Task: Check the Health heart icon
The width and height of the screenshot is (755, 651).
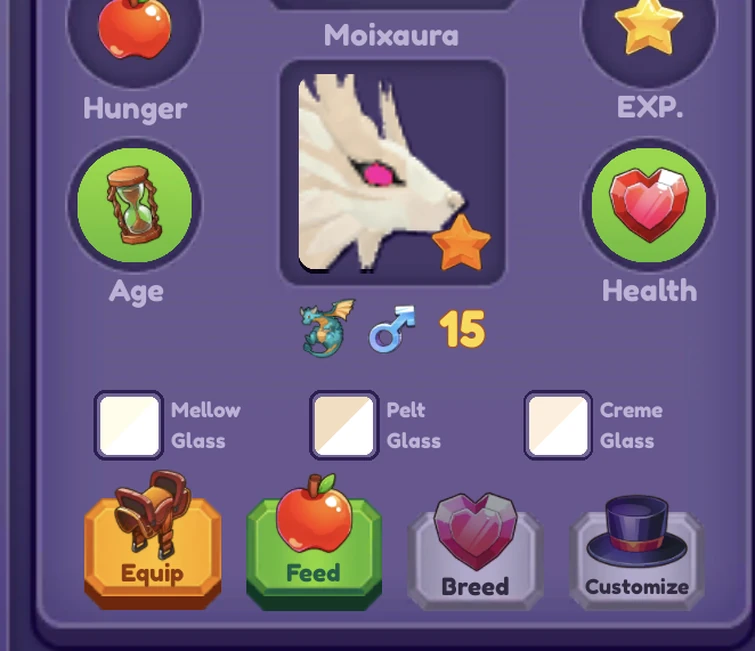Action: [x=648, y=205]
